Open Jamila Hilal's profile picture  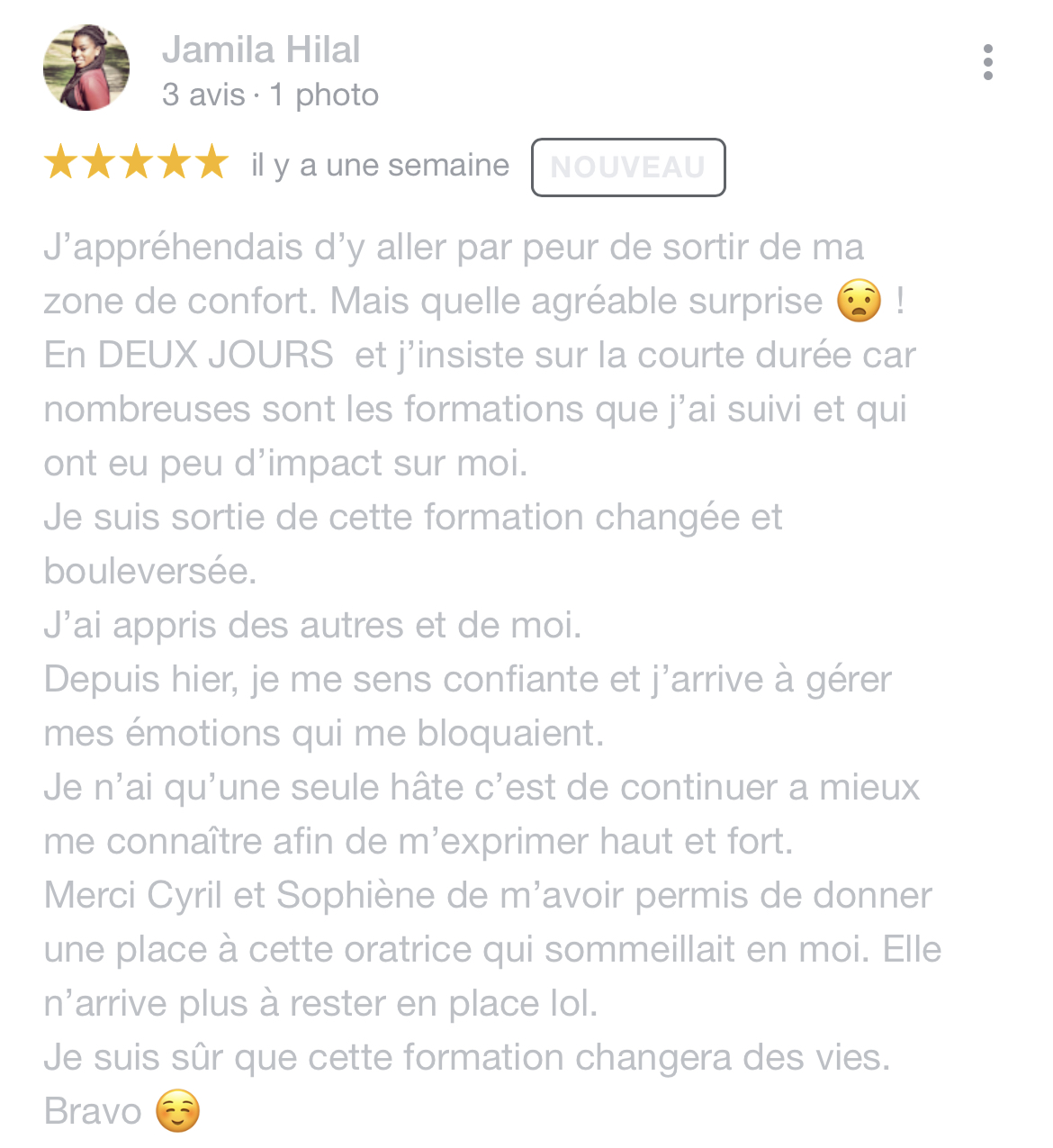tap(86, 68)
